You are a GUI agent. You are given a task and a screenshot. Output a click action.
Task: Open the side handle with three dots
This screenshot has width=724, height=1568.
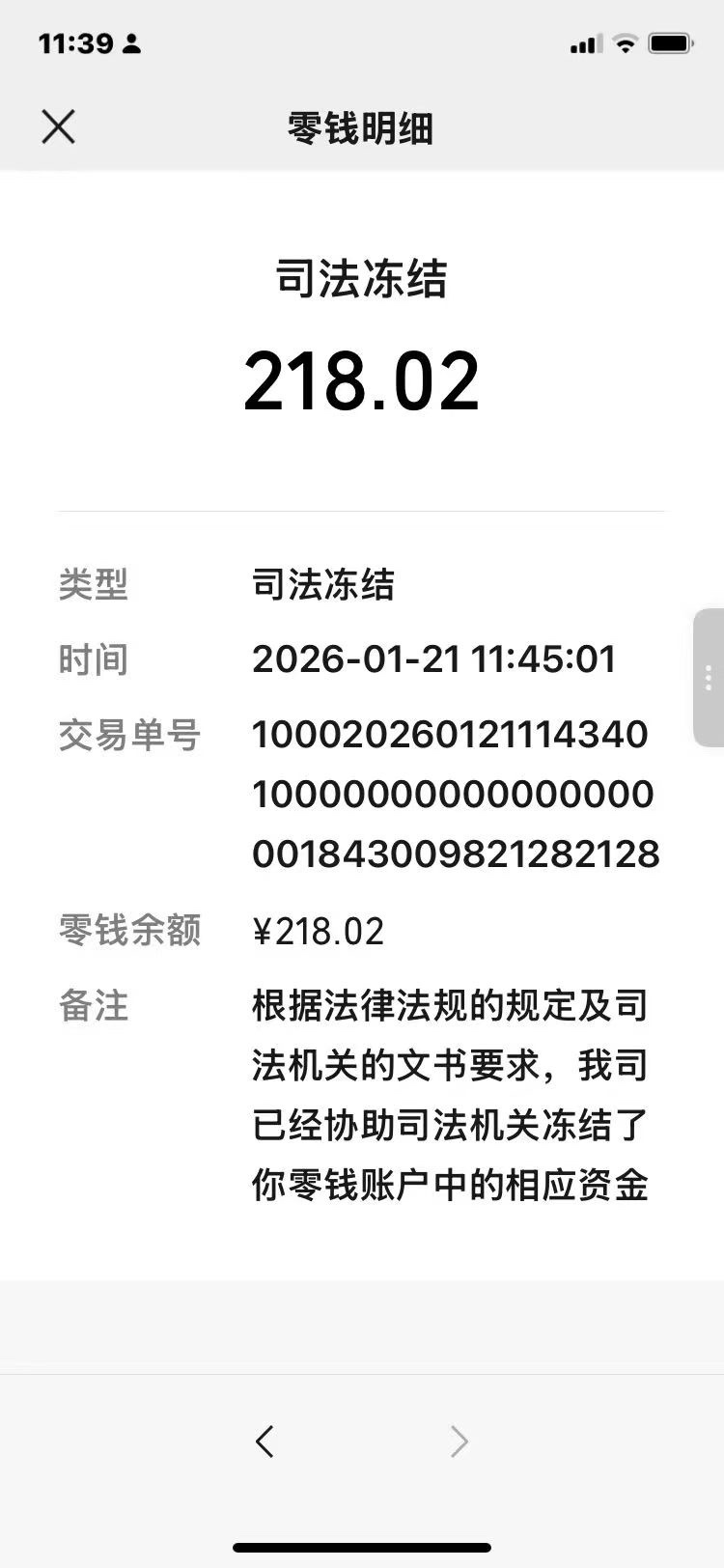click(709, 678)
